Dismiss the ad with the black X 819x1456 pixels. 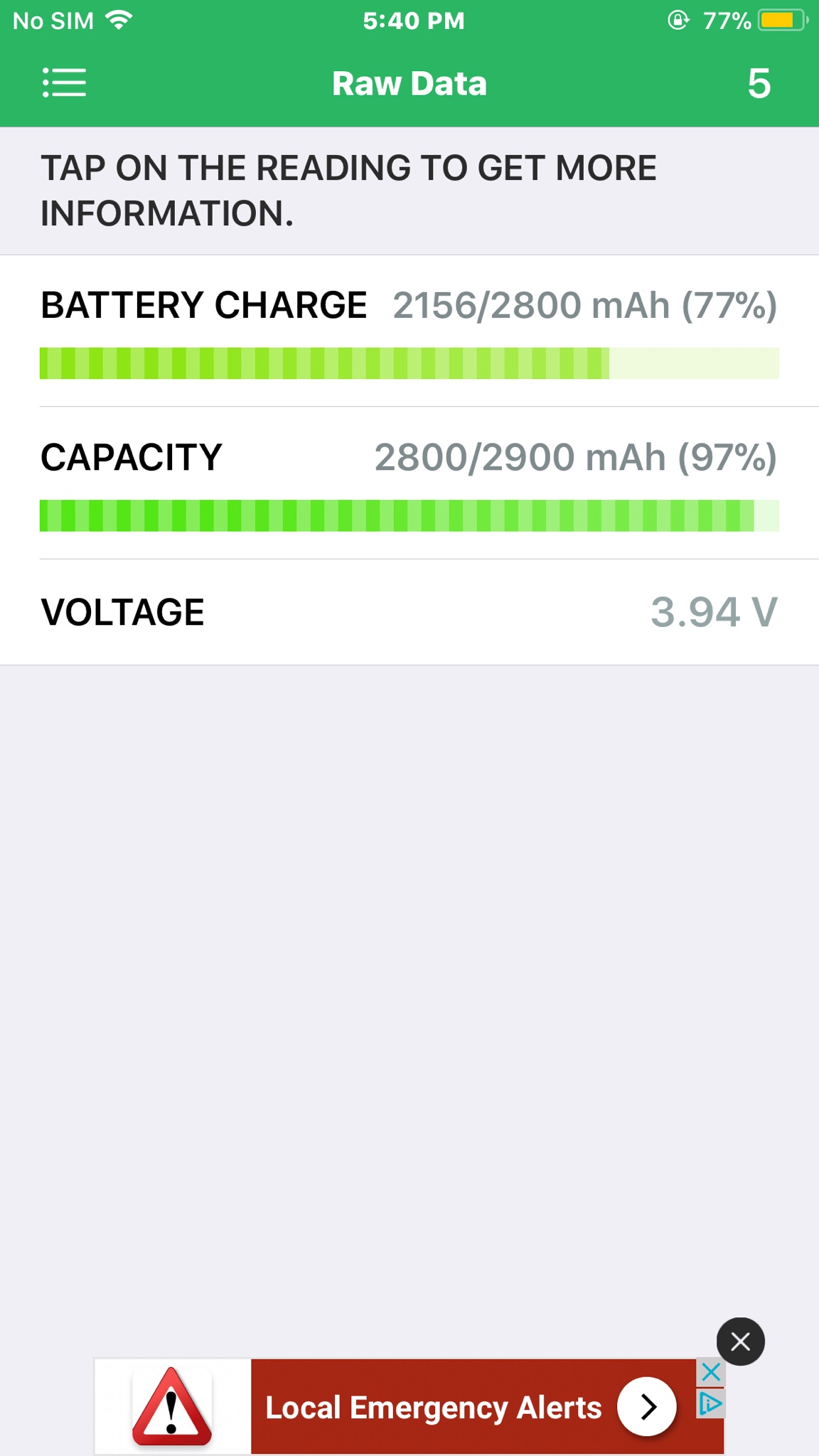[740, 1342]
